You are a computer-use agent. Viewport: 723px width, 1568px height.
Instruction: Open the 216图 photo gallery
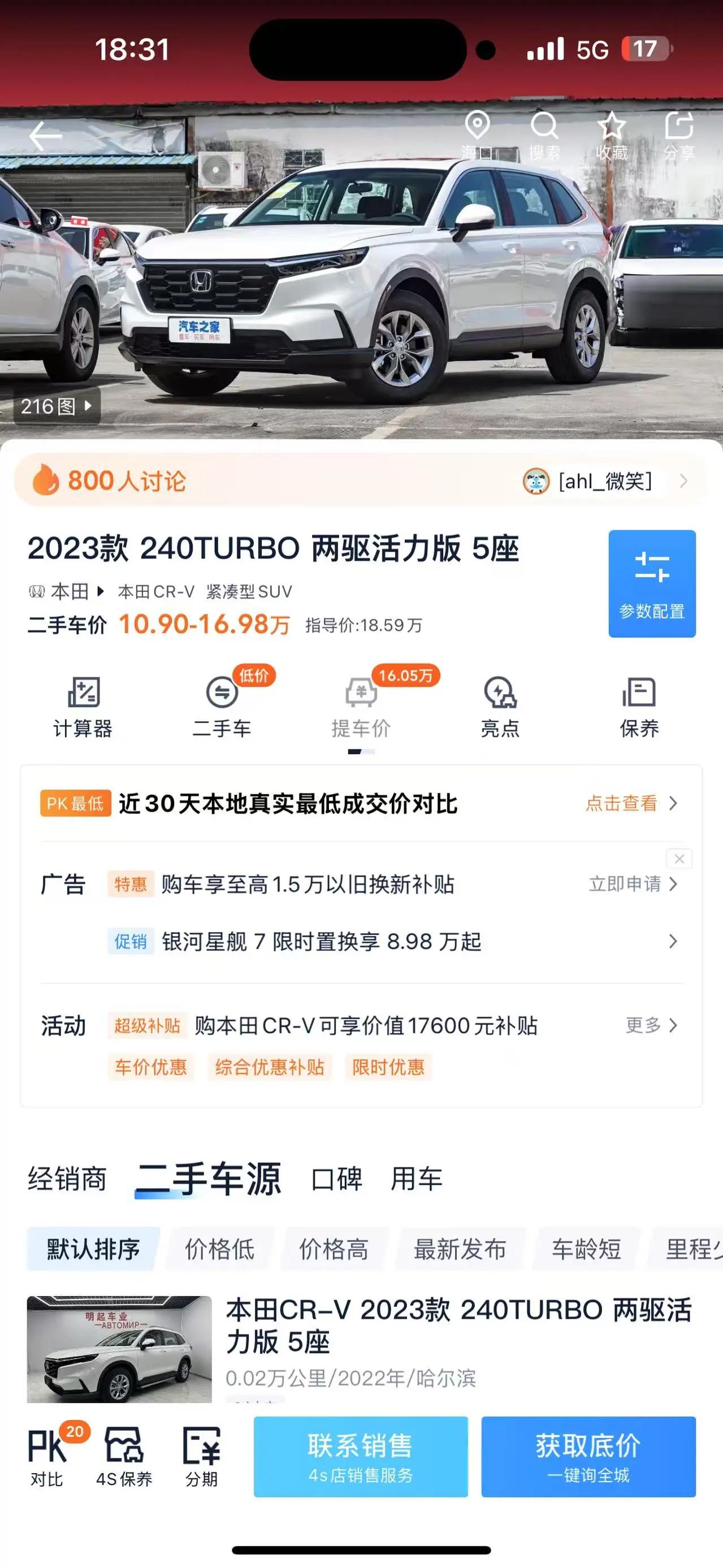pos(57,405)
